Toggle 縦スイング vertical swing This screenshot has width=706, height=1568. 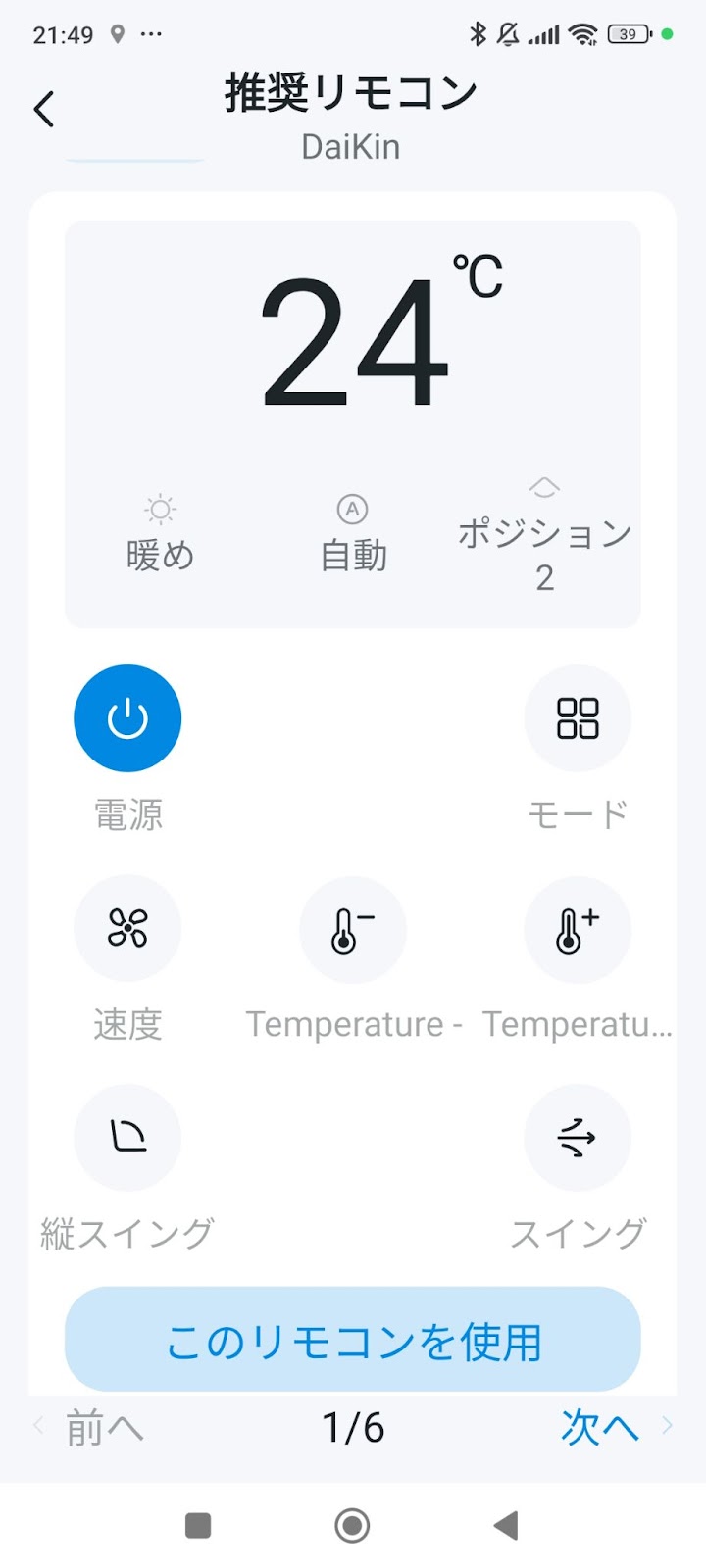(127, 1137)
